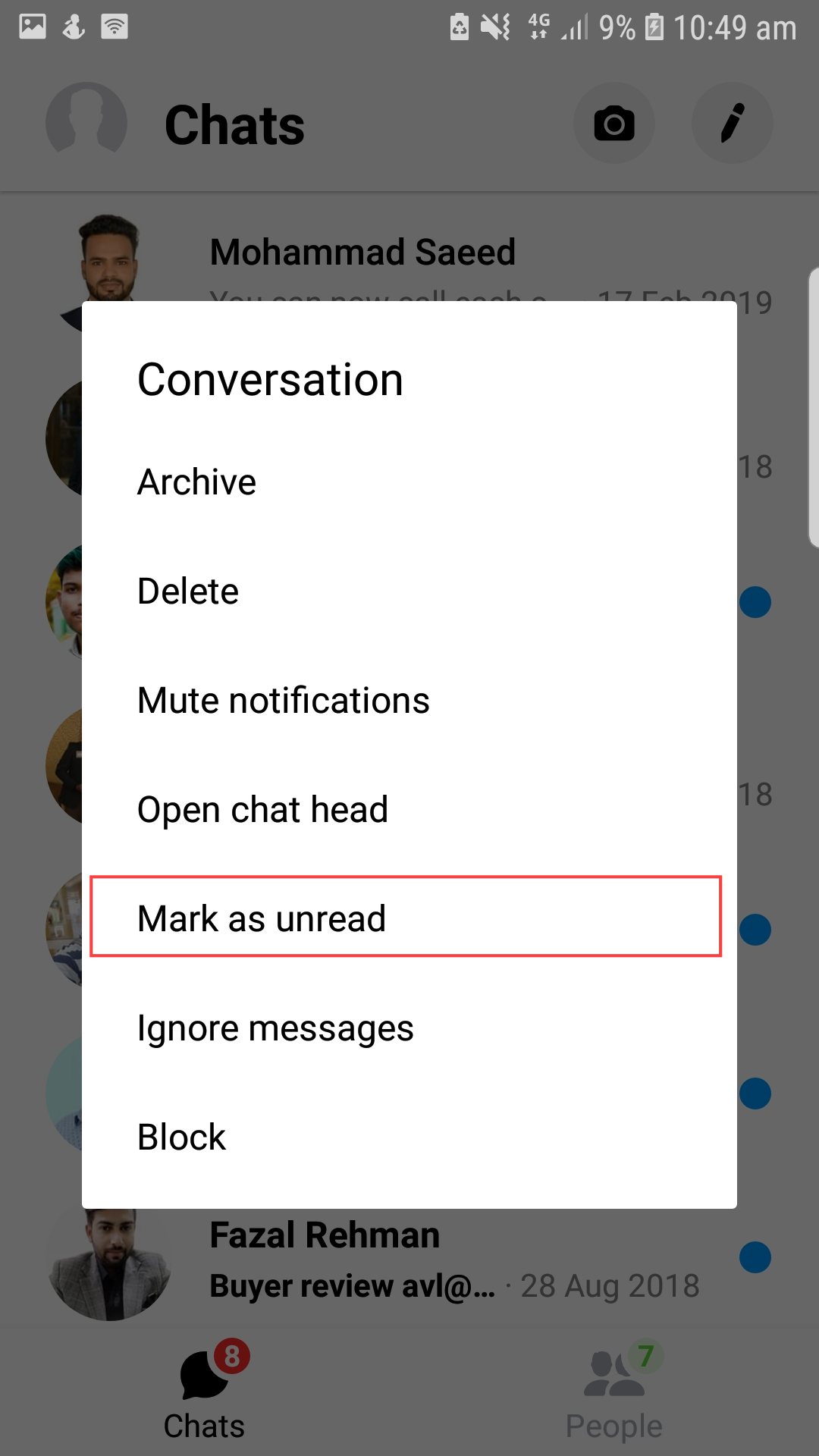Select Mute notifications for this conversation
The image size is (819, 1456).
(282, 699)
